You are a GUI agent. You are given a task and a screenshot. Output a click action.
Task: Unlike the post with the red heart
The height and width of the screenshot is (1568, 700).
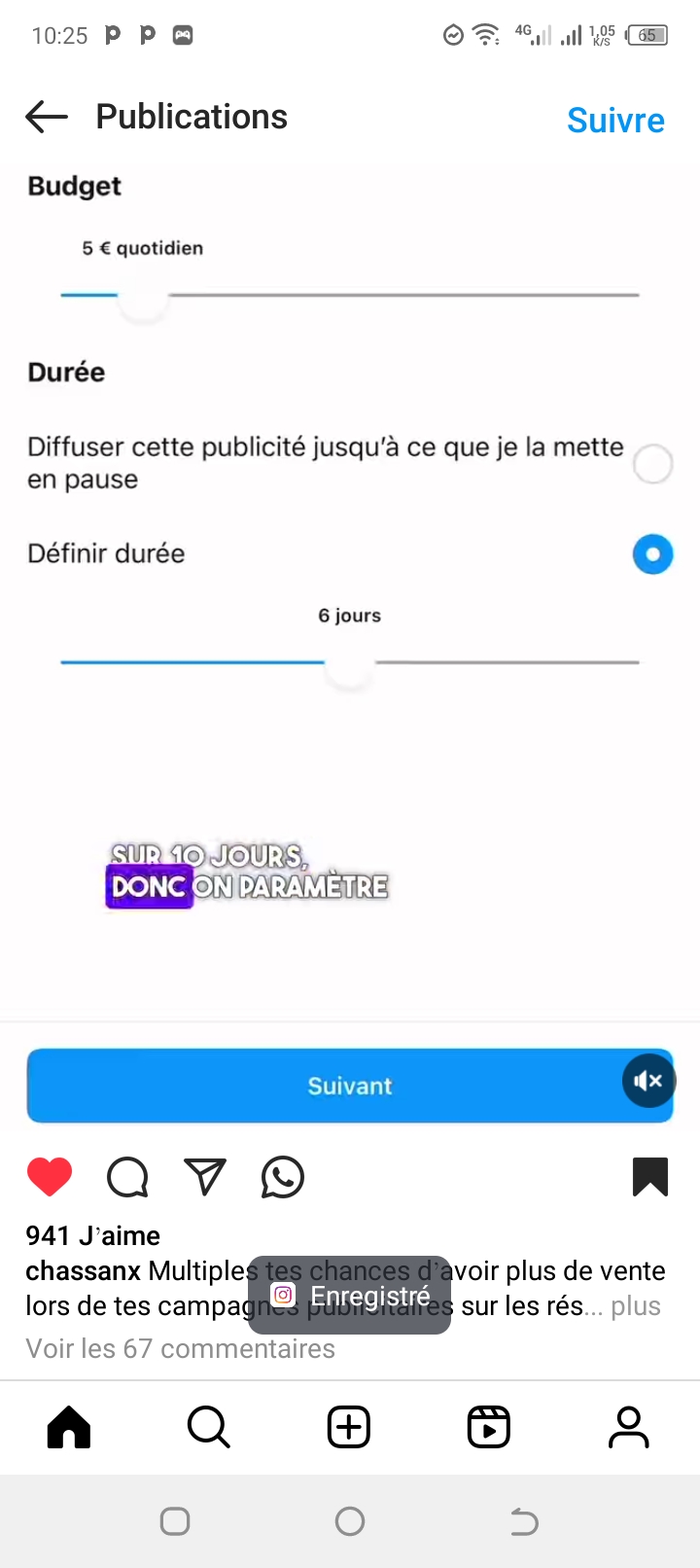50,1177
